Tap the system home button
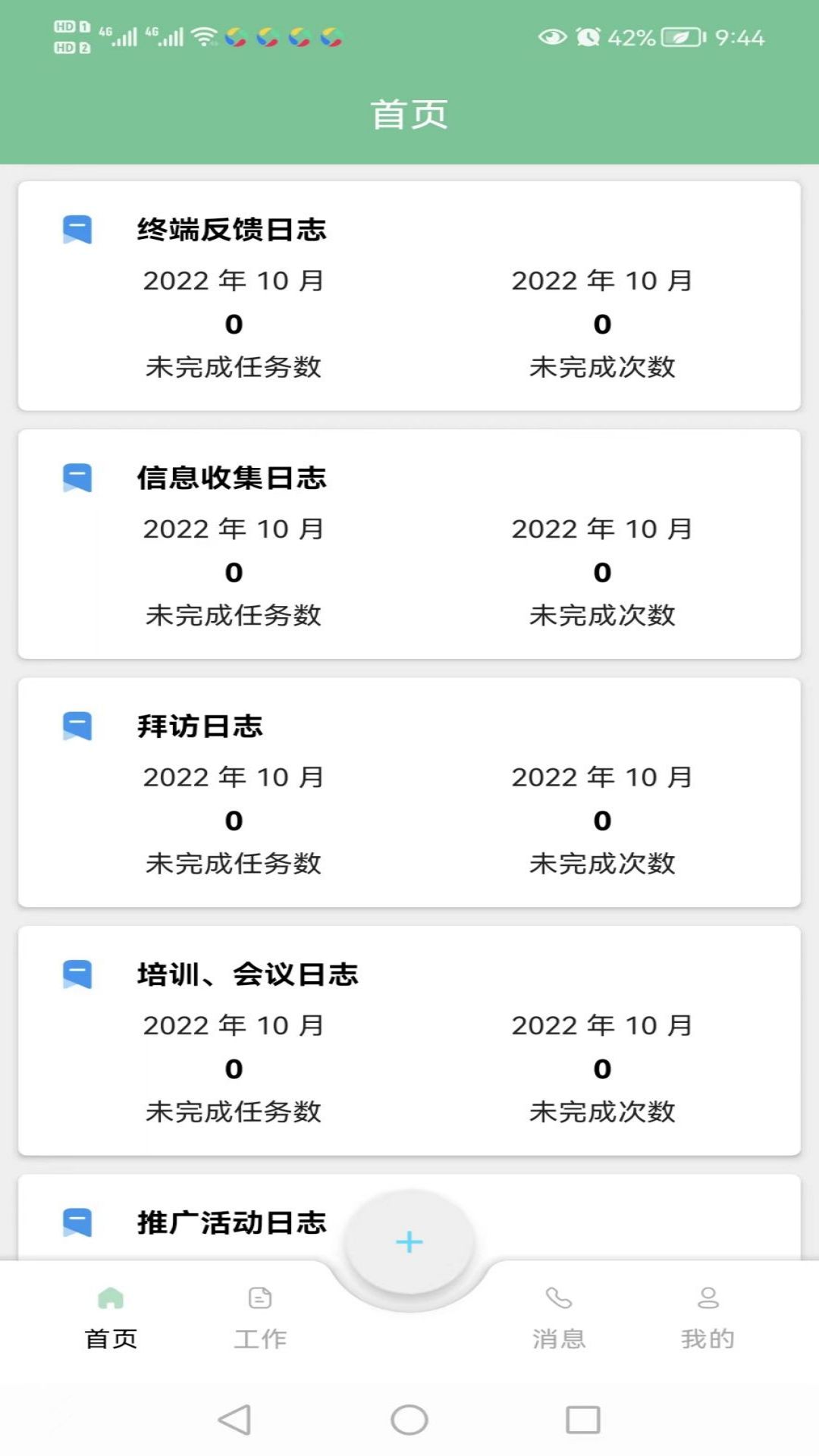The width and height of the screenshot is (819, 1456). [x=409, y=1420]
